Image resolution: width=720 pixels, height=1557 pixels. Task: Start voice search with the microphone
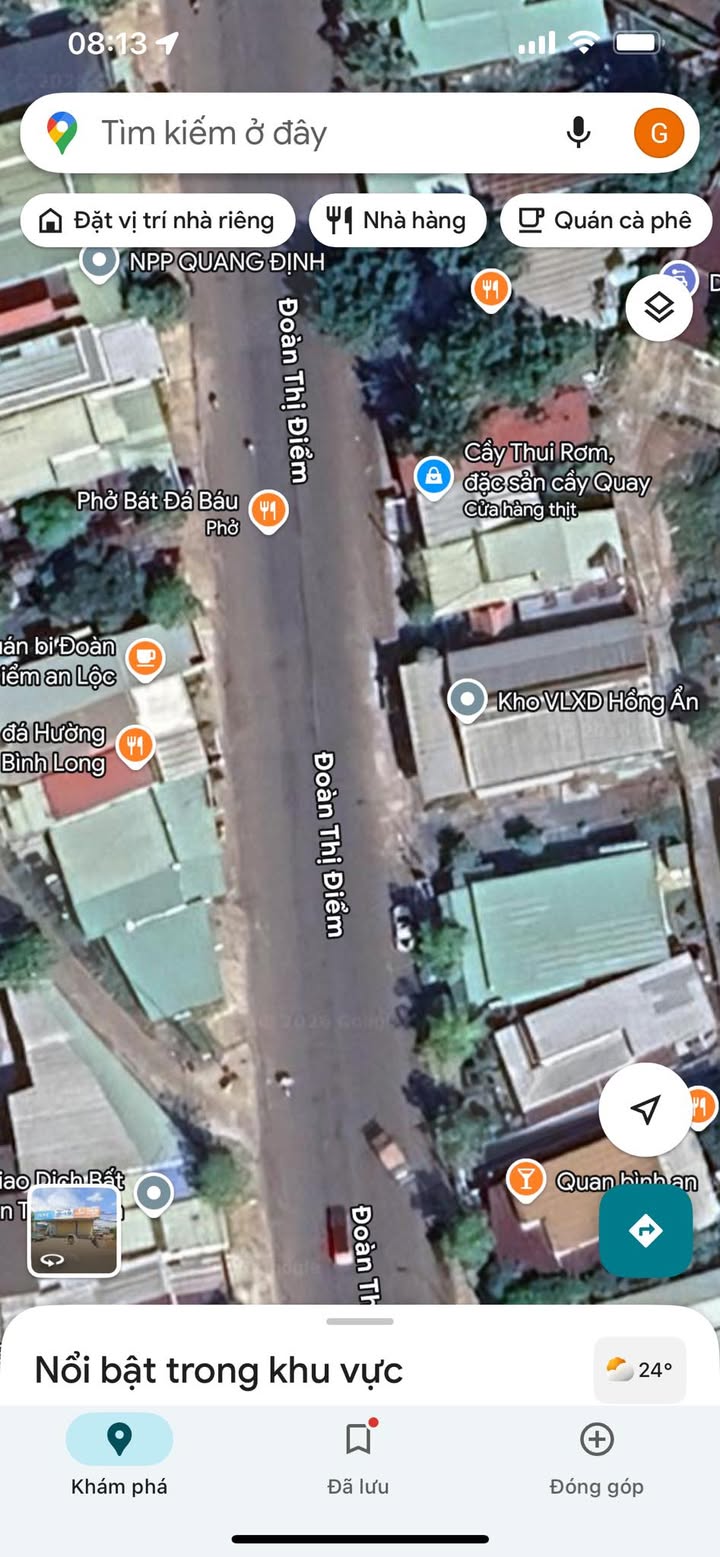point(578,133)
